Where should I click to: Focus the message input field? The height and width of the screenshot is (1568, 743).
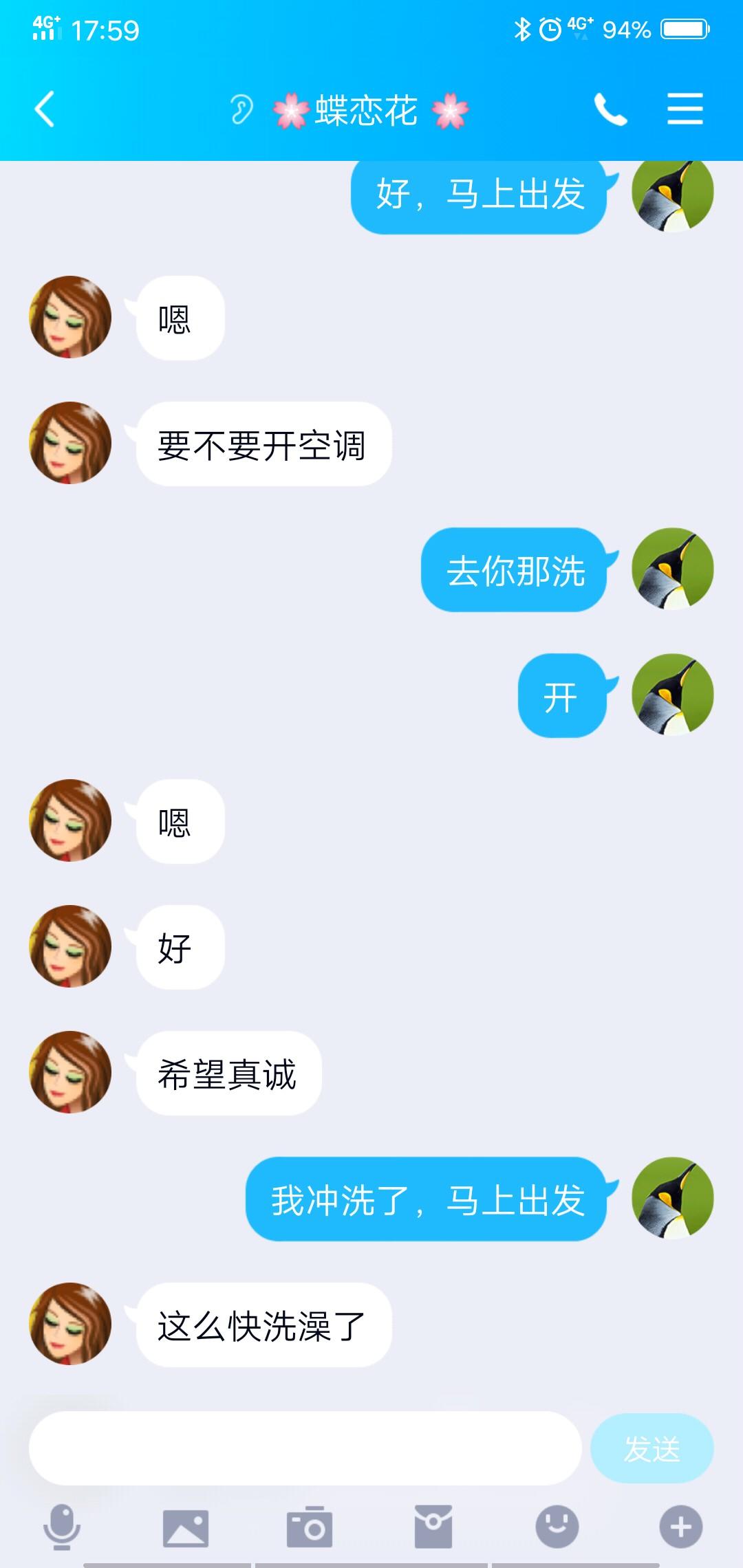305,1448
